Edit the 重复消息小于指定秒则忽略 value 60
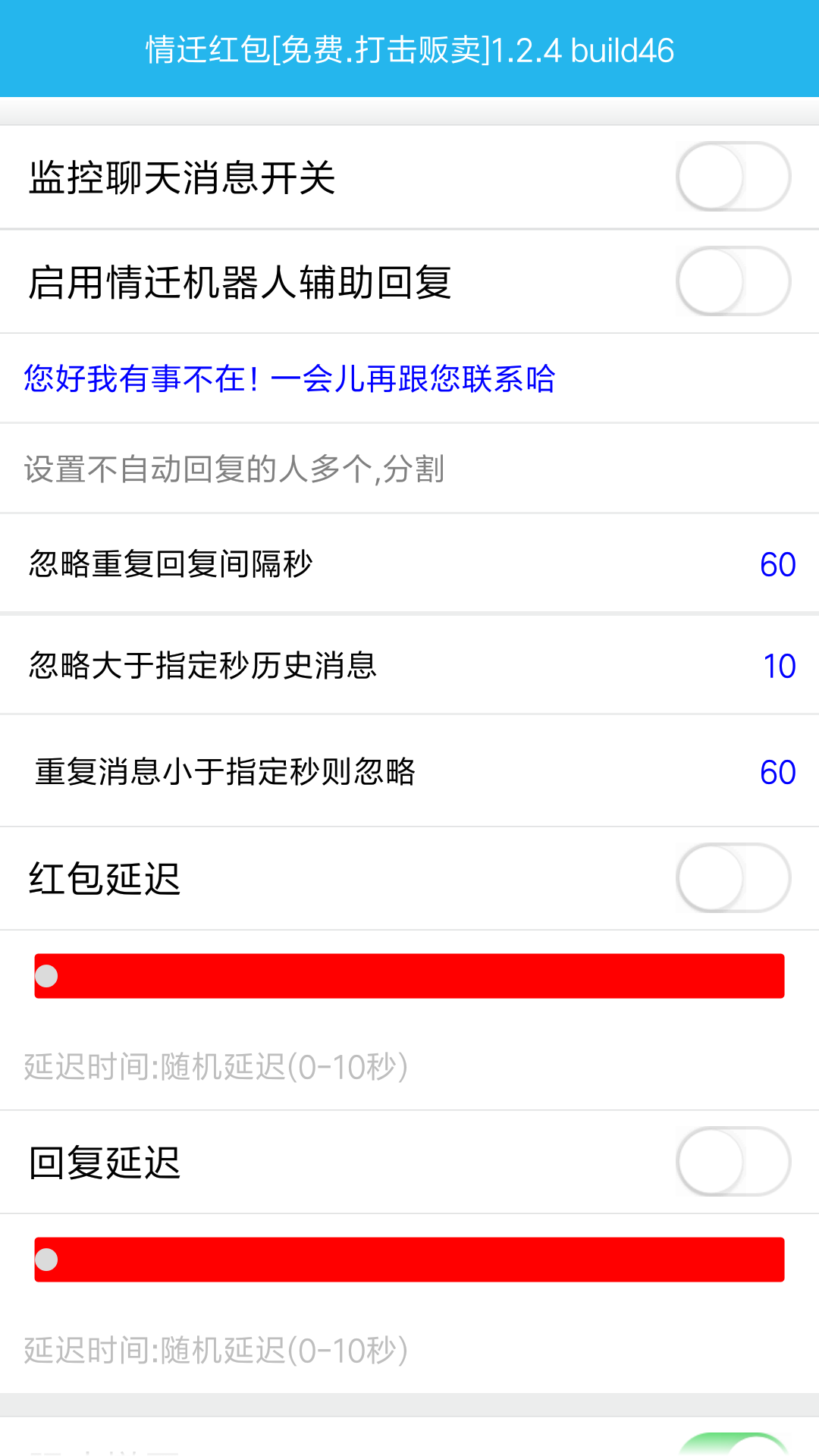The image size is (819, 1456). [x=777, y=772]
